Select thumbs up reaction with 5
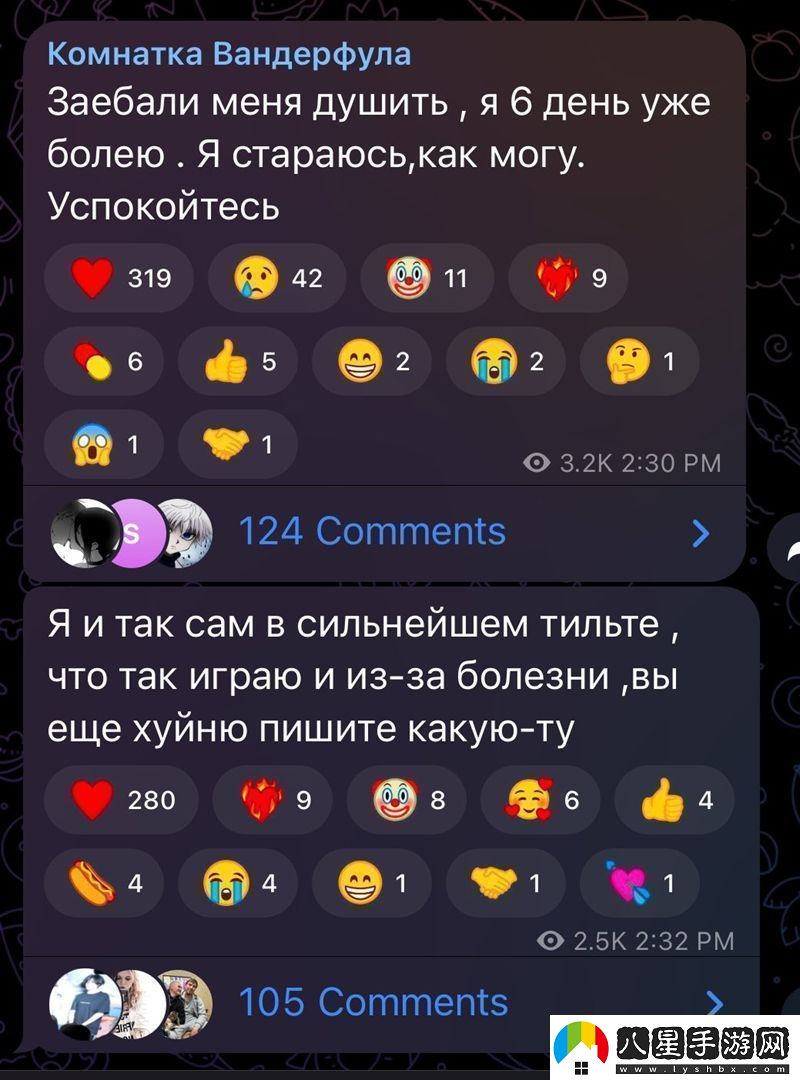 238,362
